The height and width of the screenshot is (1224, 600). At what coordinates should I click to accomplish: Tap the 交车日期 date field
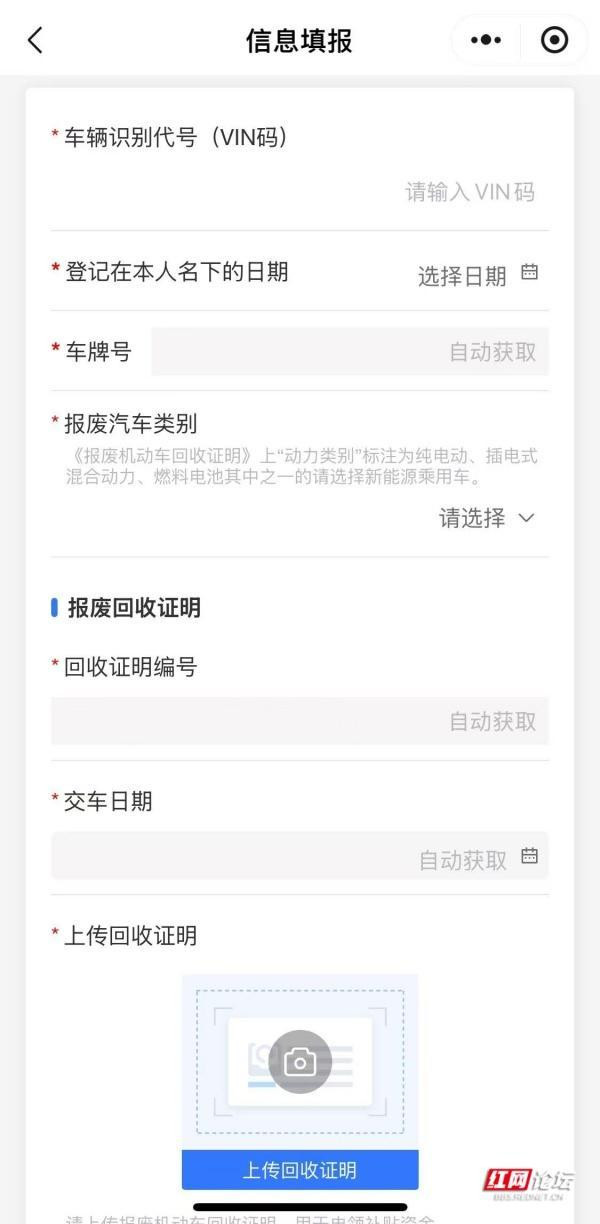coord(299,858)
